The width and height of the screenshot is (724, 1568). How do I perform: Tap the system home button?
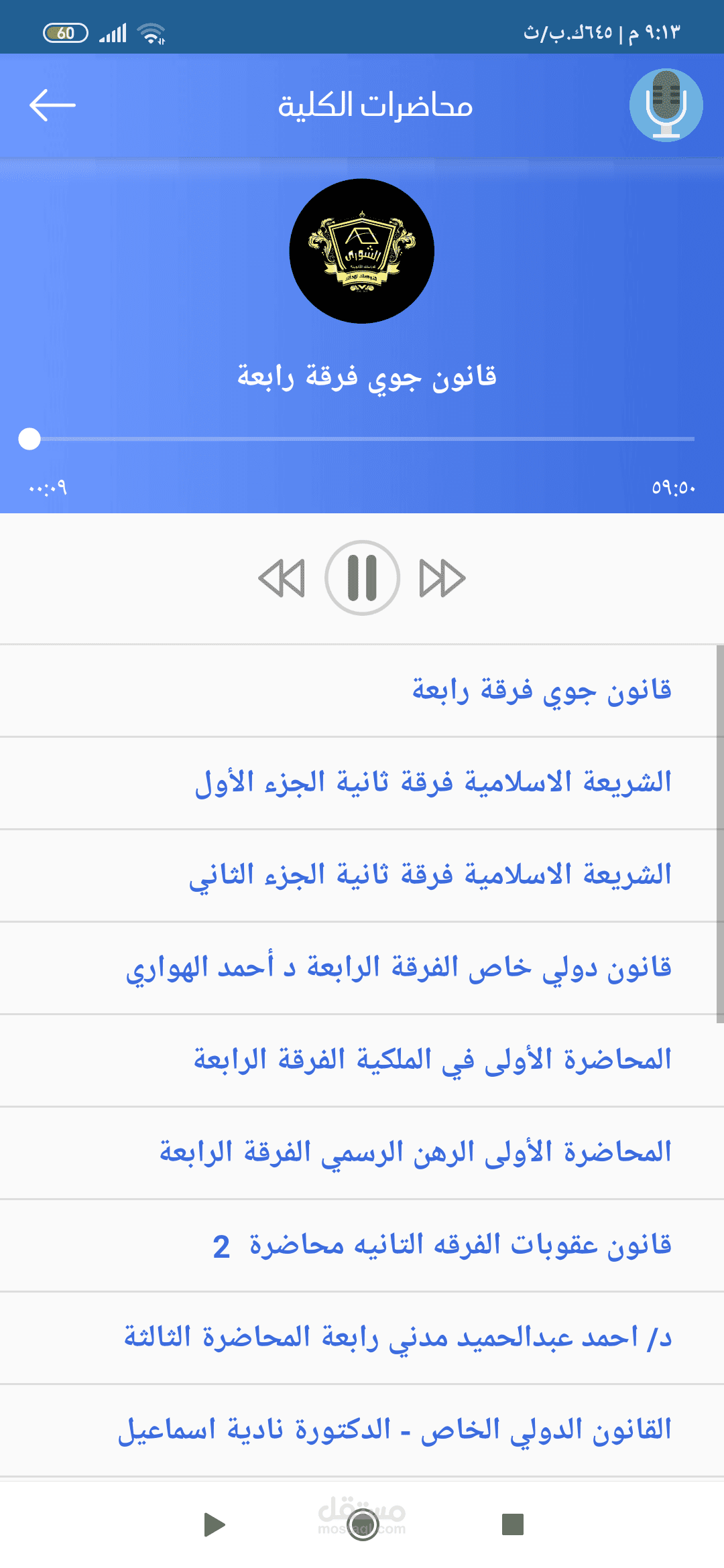(x=363, y=1525)
